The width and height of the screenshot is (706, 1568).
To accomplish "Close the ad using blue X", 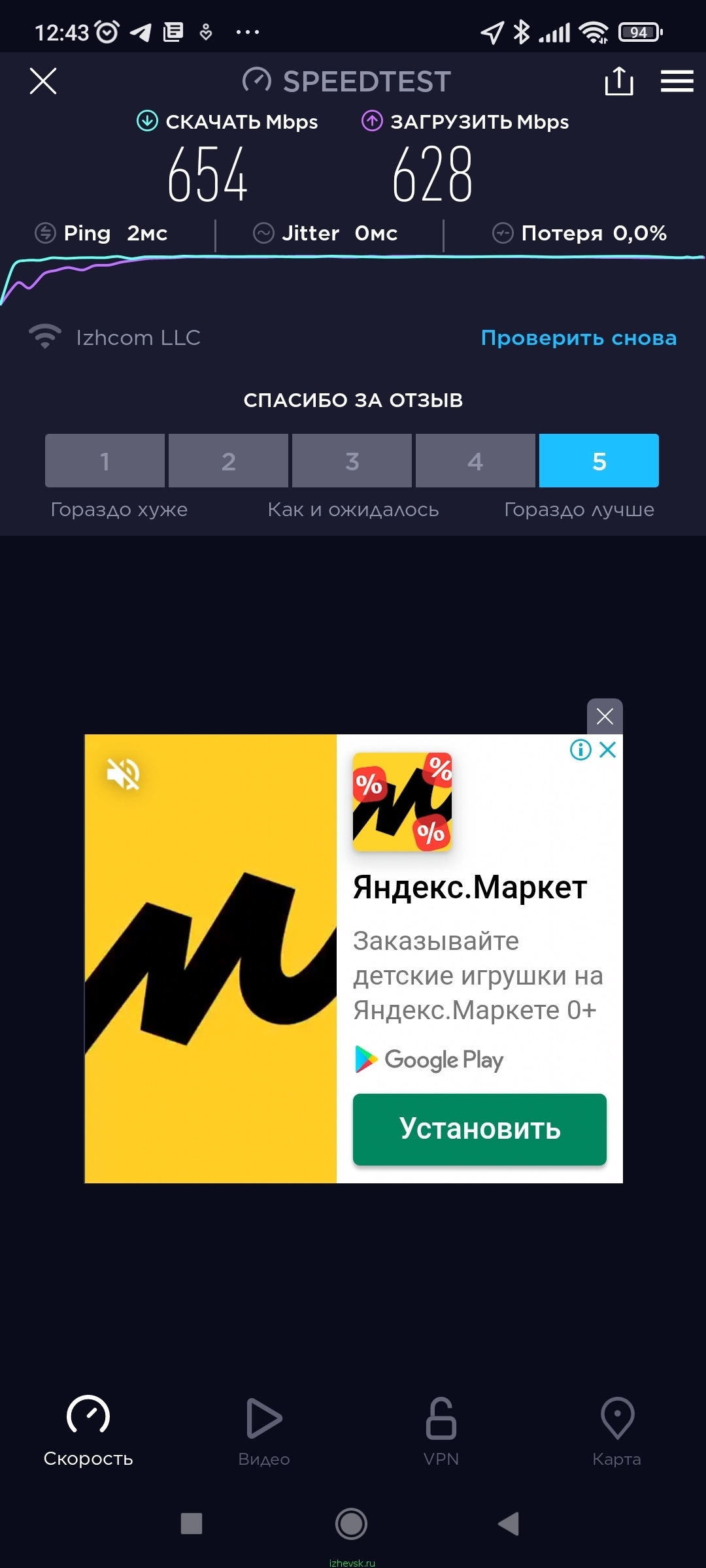I will 608,749.
